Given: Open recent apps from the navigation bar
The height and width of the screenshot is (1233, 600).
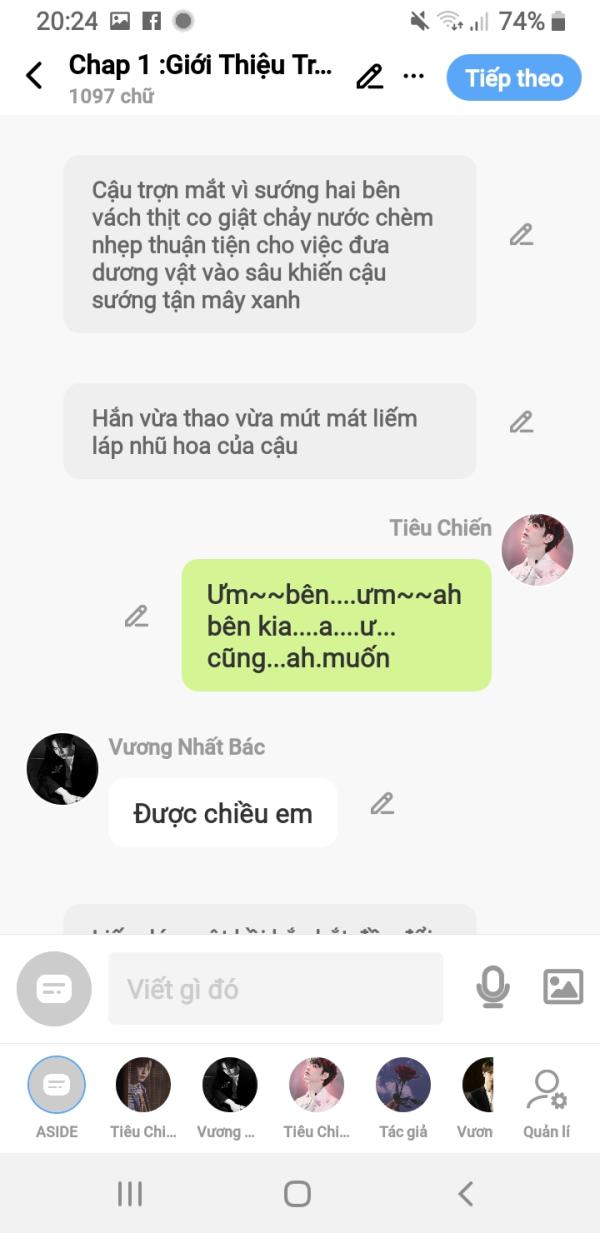Looking at the screenshot, I should click(130, 1193).
